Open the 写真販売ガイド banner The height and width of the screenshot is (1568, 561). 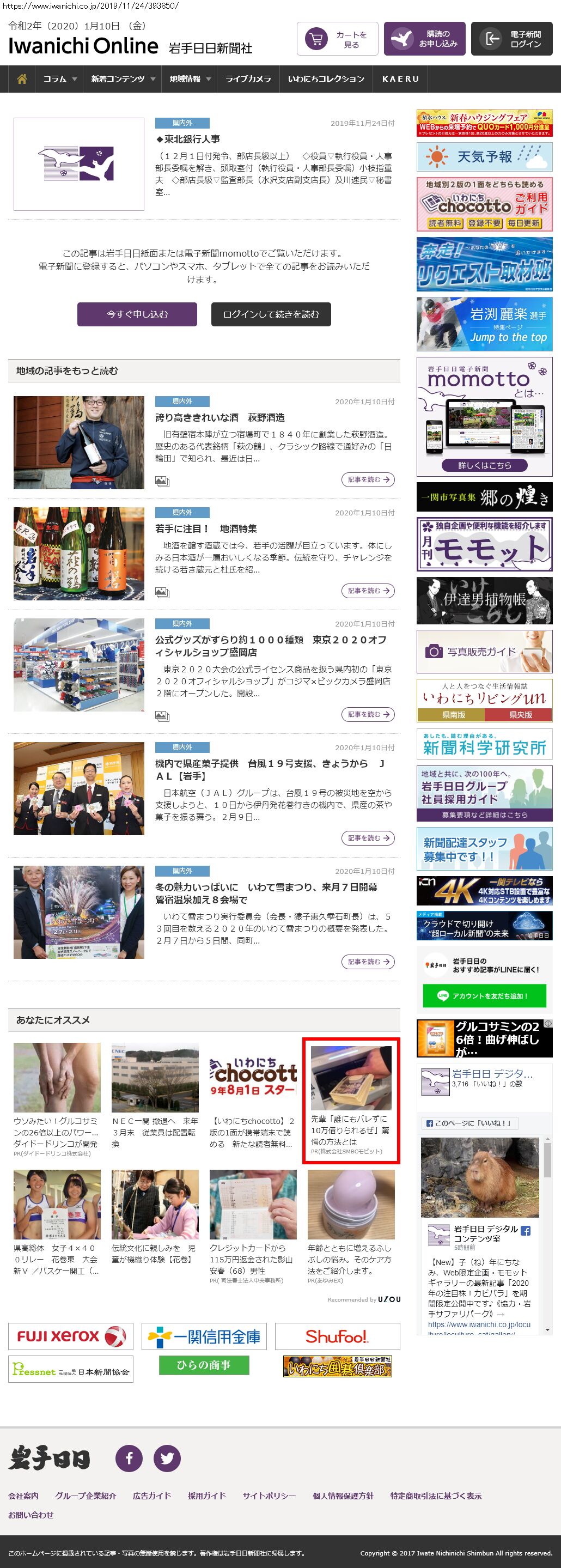click(484, 651)
